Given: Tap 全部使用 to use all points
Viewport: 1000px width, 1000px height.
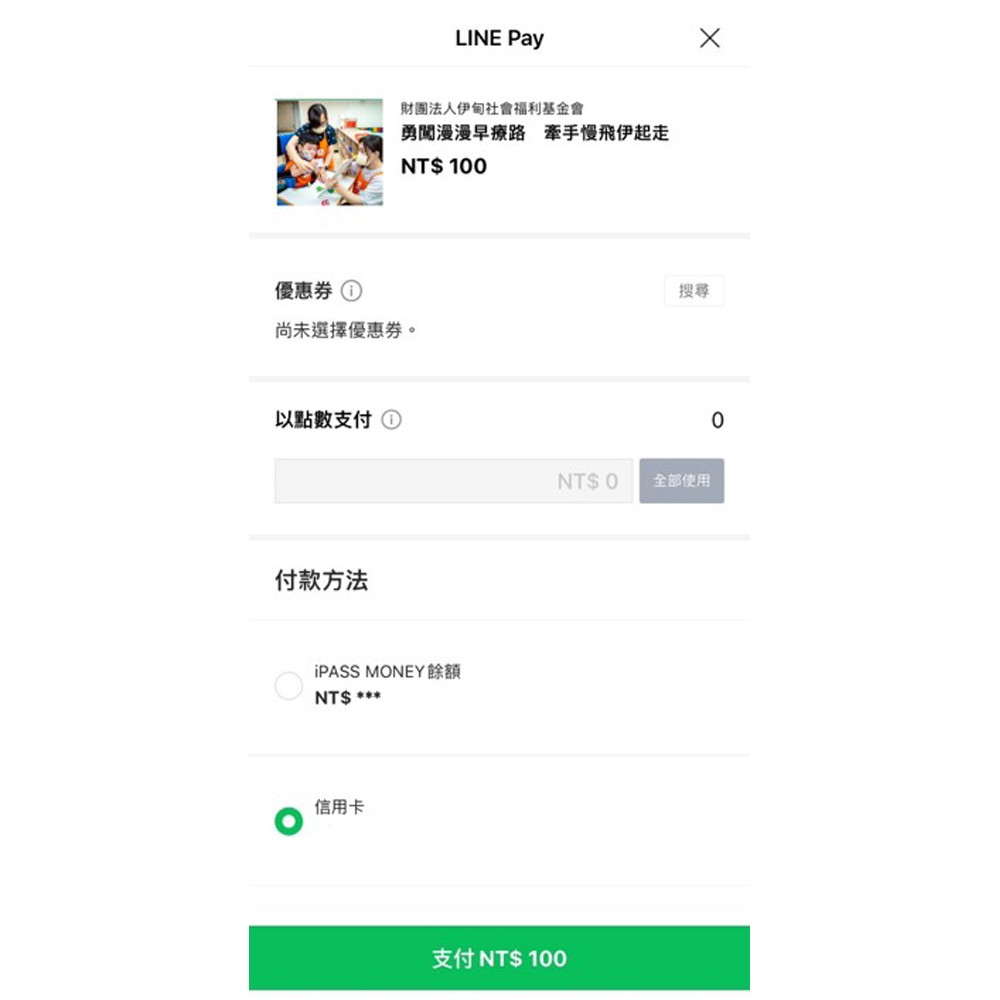Looking at the screenshot, I should point(682,481).
